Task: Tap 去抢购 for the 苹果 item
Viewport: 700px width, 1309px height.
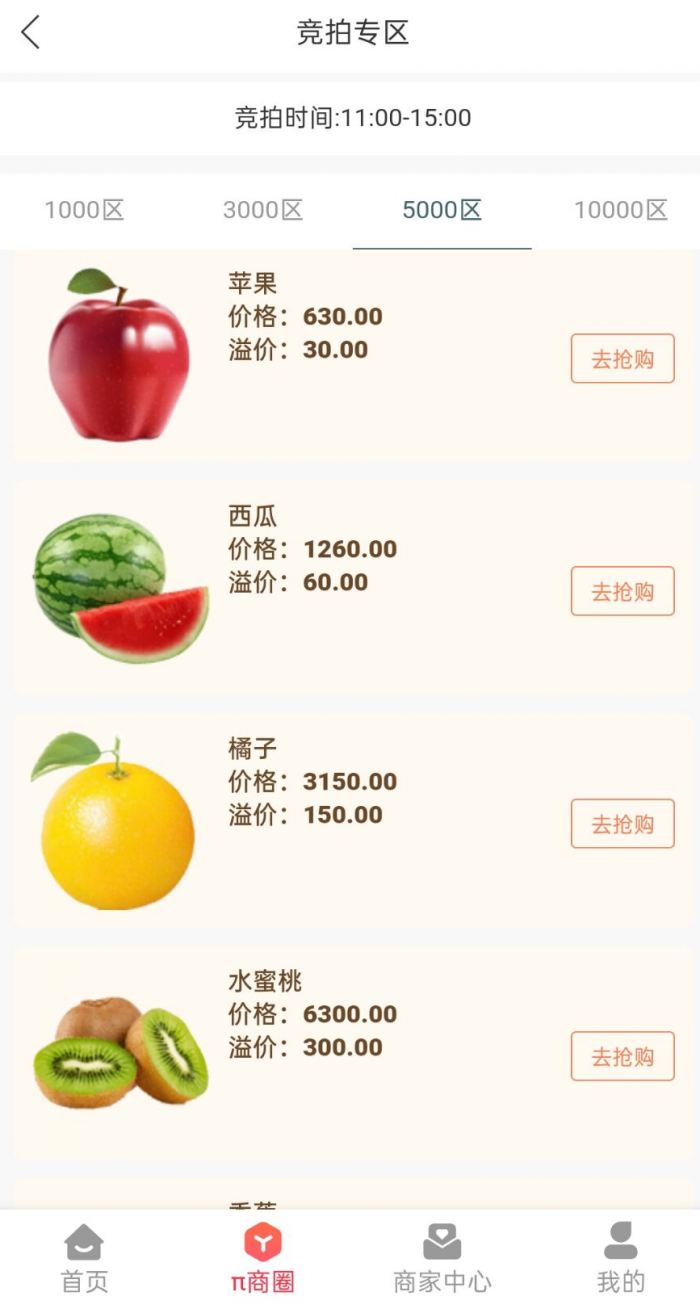Action: [622, 359]
